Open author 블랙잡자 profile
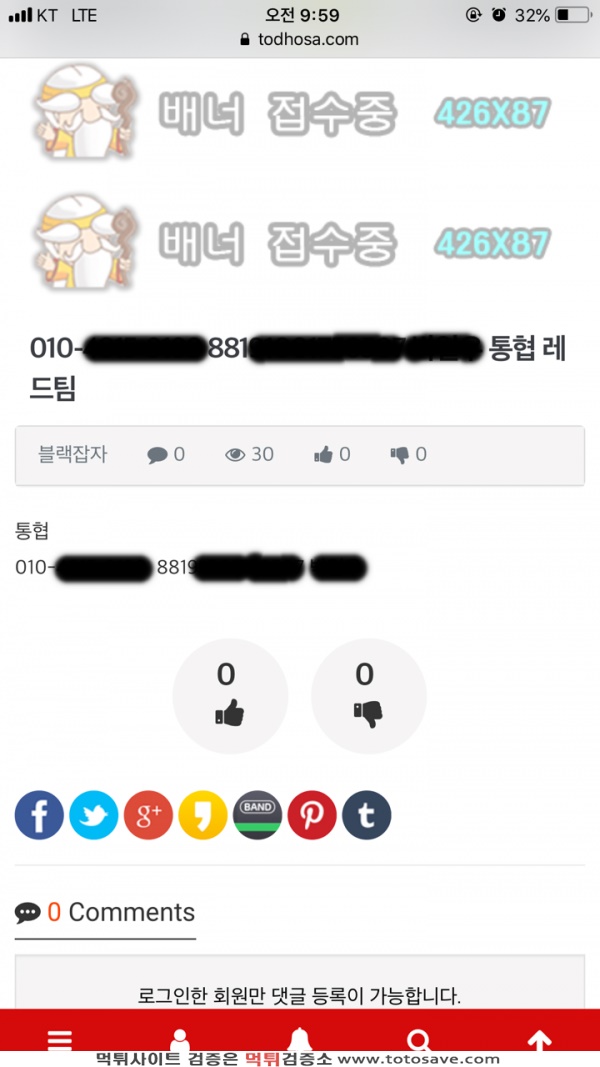 coord(73,455)
